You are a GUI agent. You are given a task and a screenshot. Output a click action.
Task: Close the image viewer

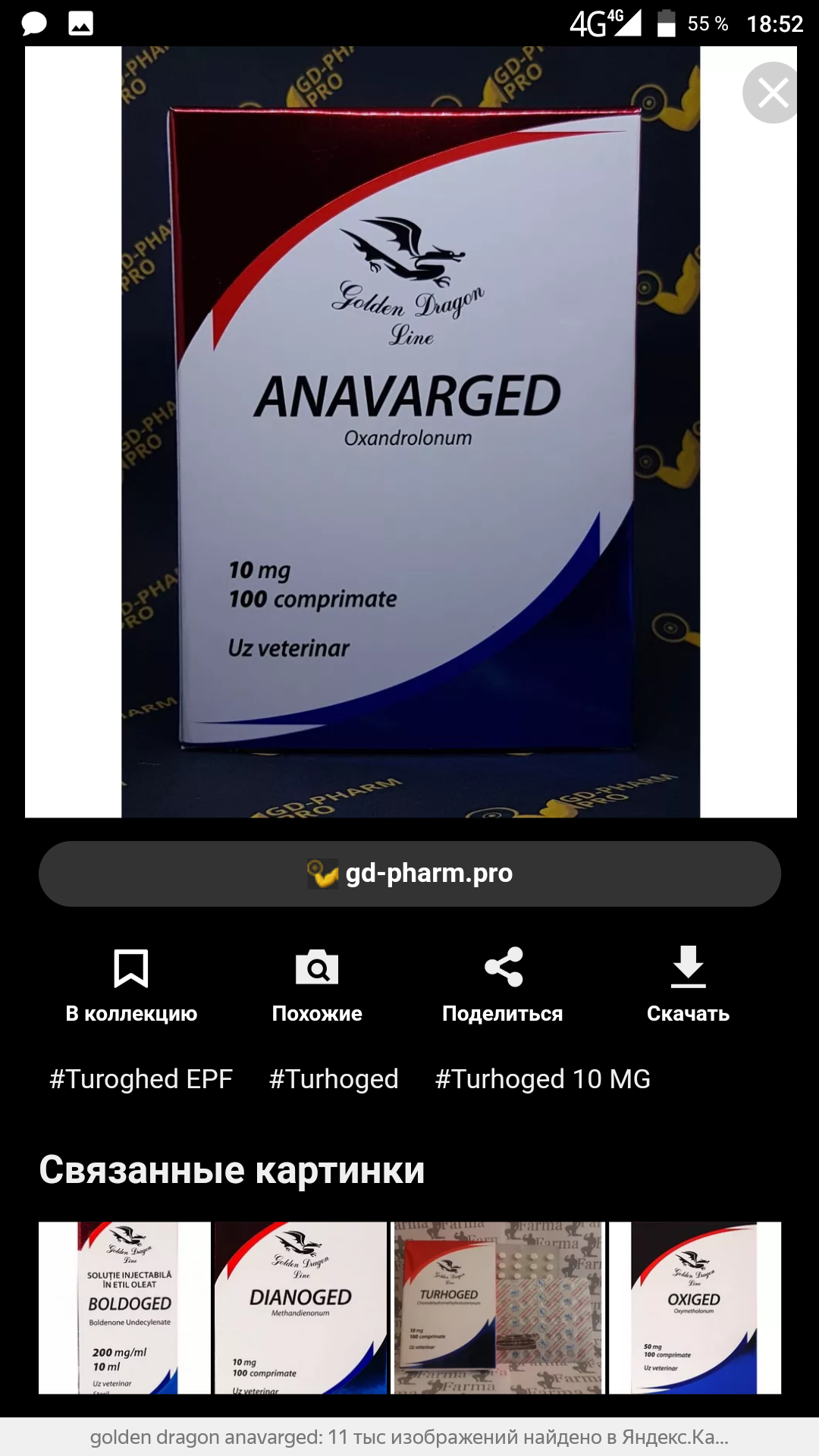point(772,93)
